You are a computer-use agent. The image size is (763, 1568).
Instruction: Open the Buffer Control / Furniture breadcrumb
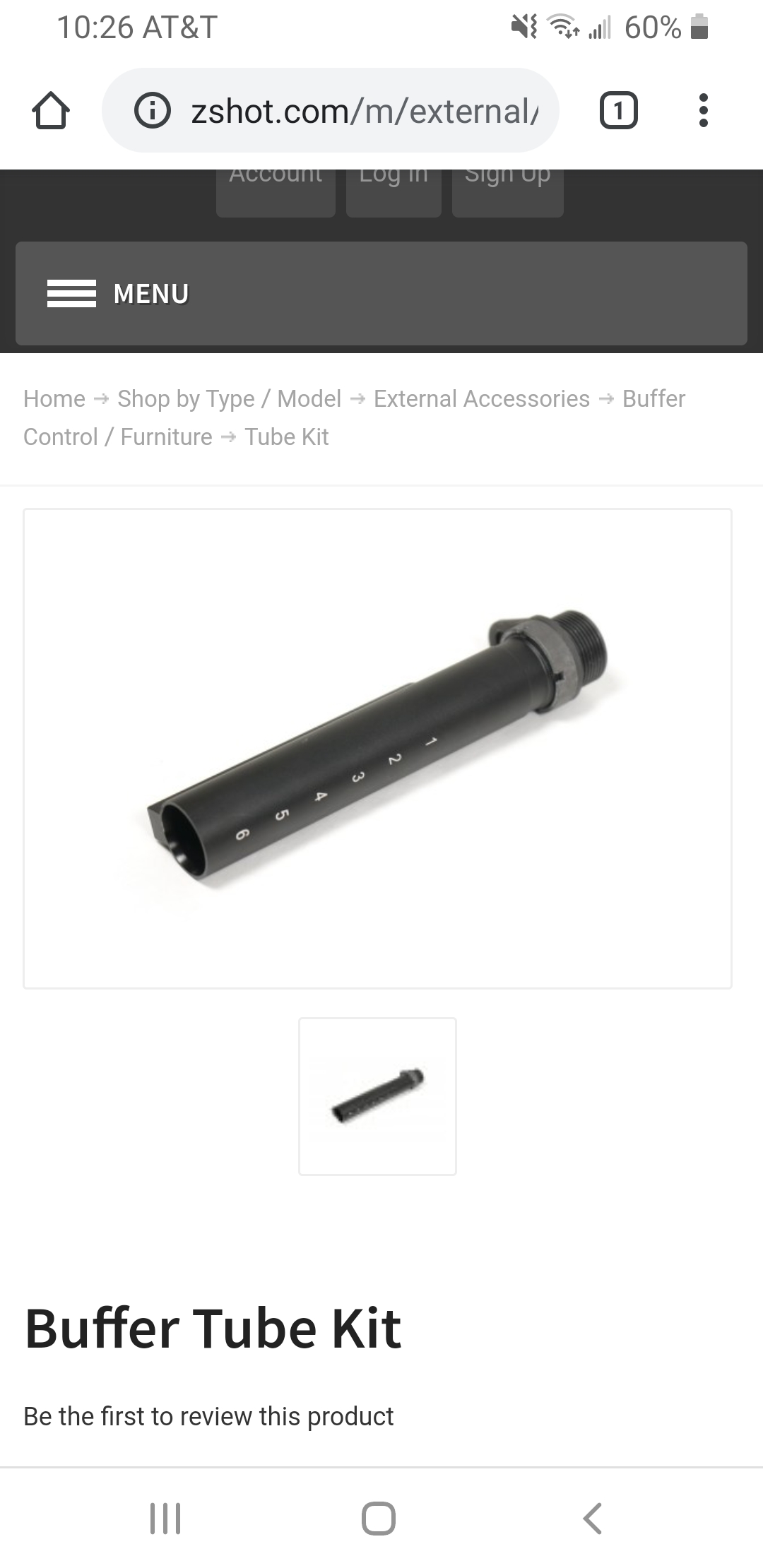click(354, 417)
